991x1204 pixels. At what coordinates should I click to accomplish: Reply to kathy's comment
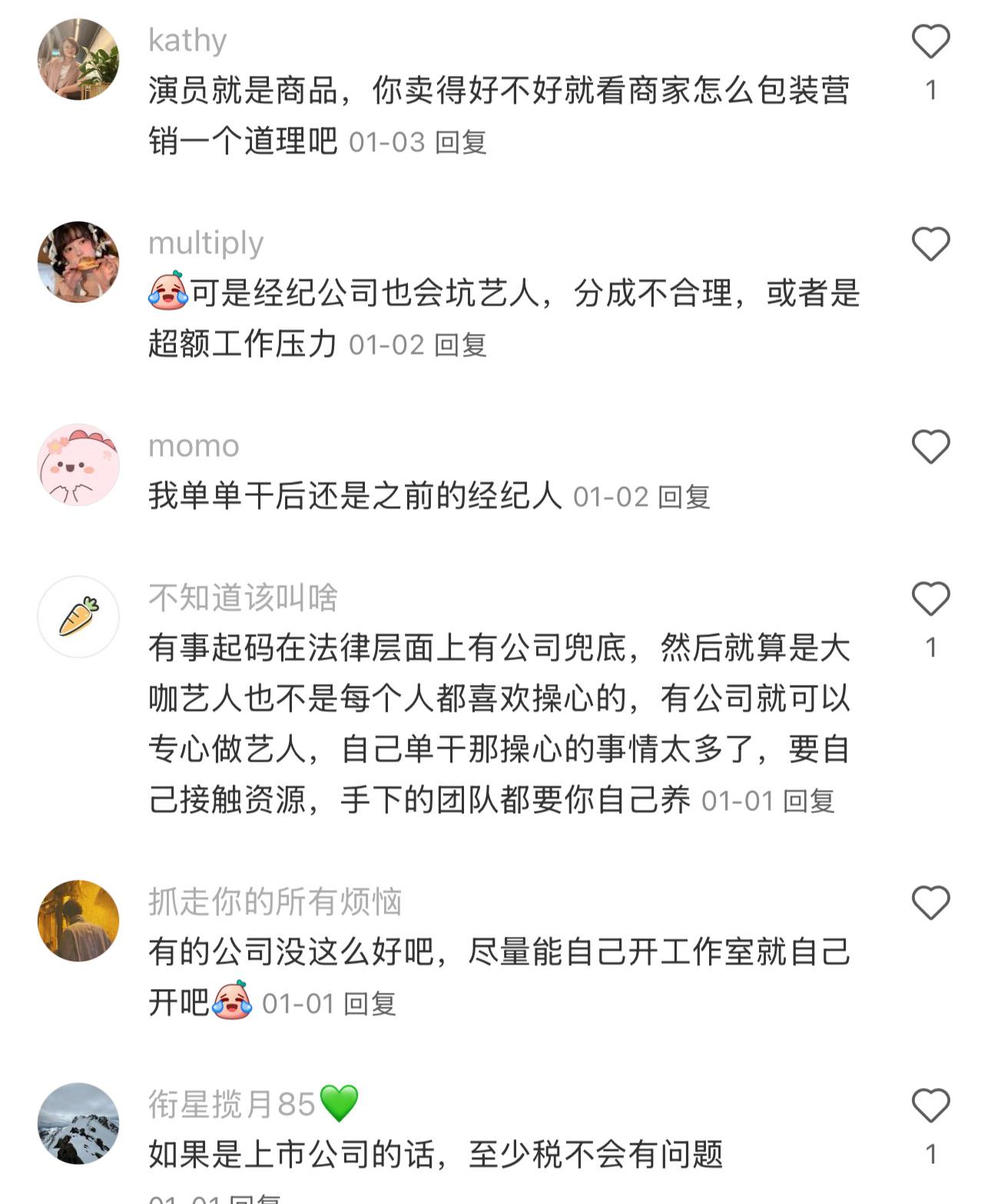pos(461,143)
